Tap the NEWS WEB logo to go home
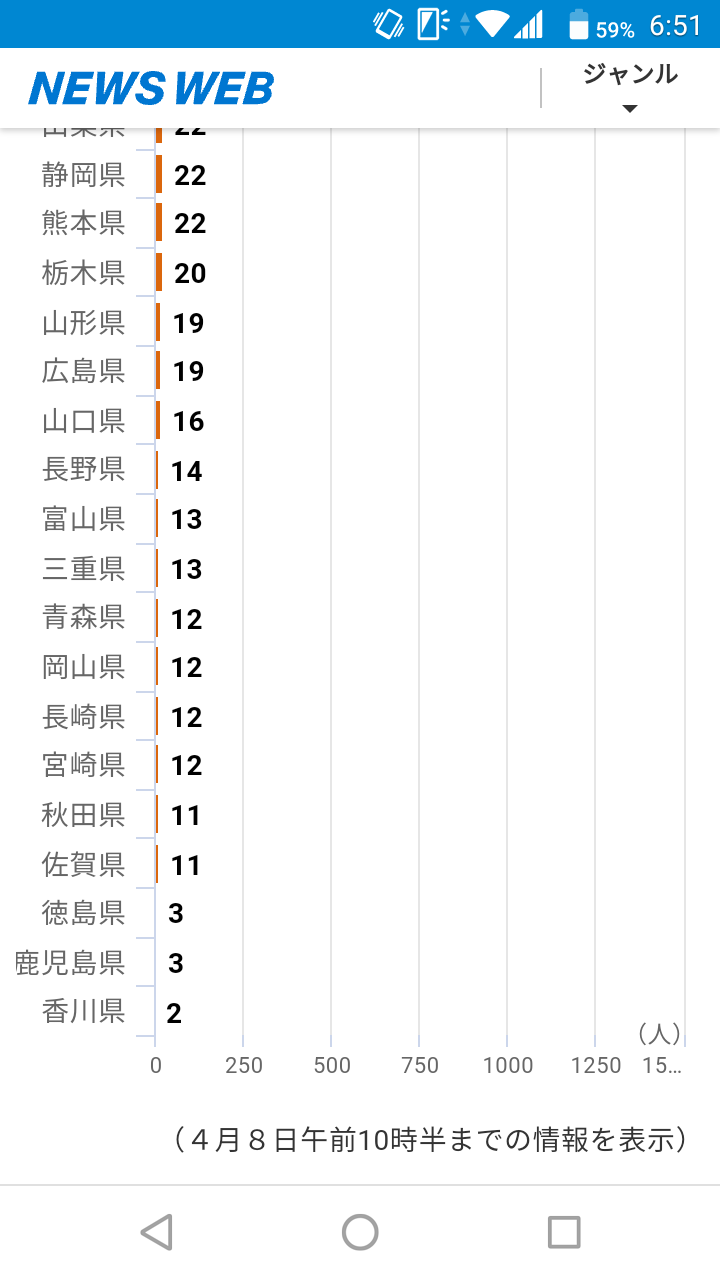The width and height of the screenshot is (720, 1280). click(x=151, y=89)
